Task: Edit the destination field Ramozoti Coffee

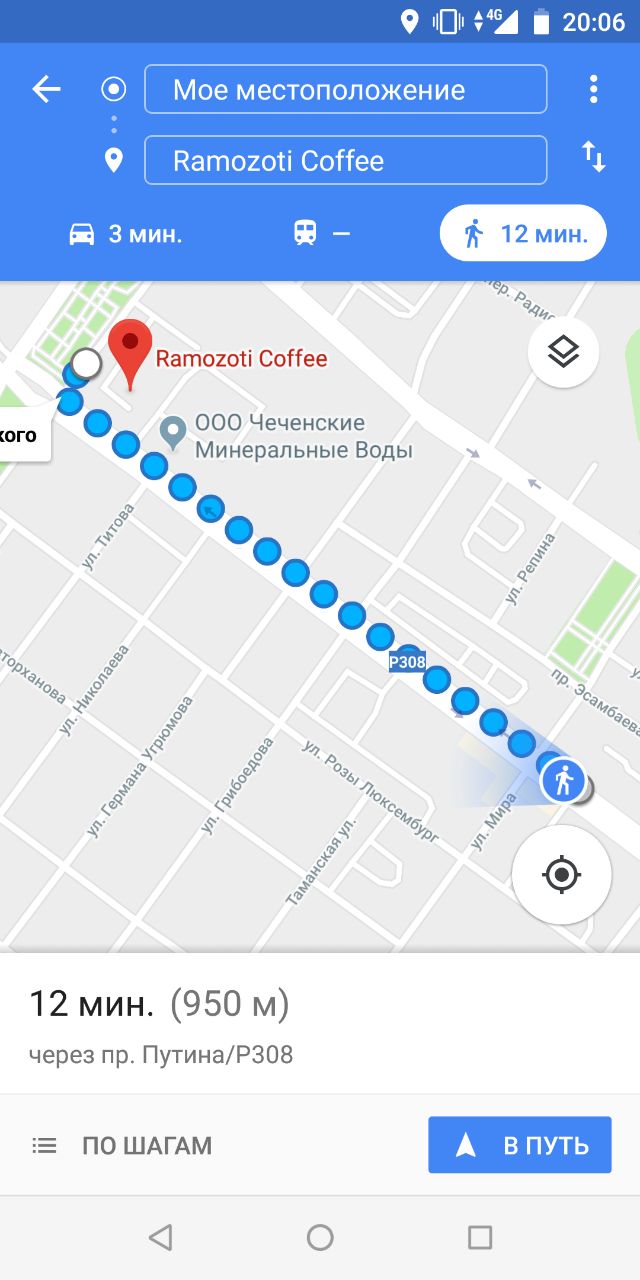Action: tap(346, 160)
